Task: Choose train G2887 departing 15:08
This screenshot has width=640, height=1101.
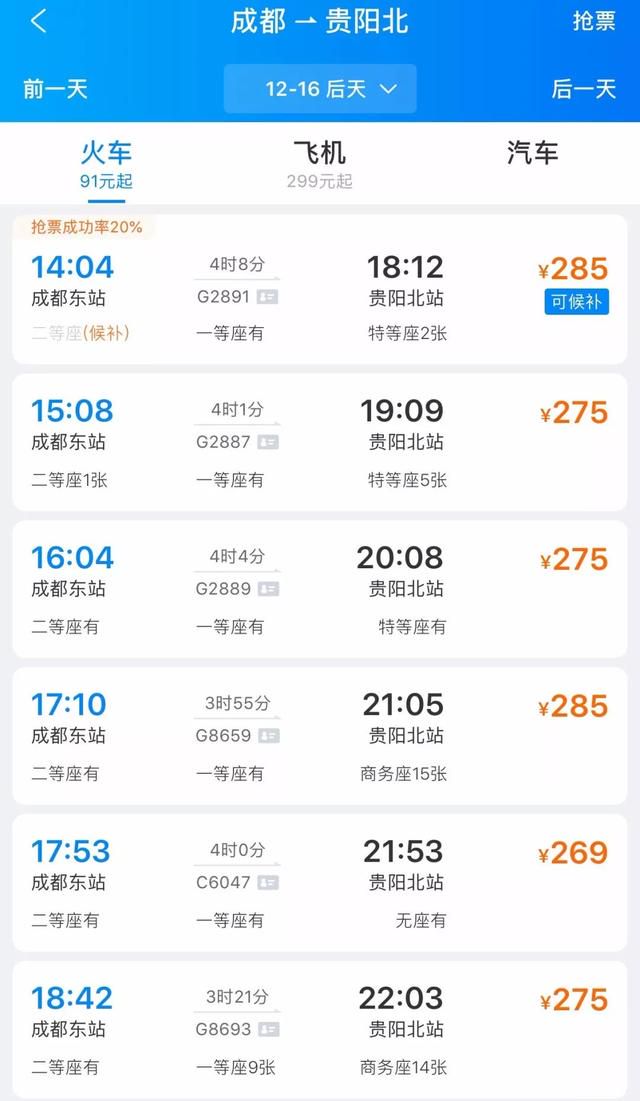Action: (x=320, y=442)
